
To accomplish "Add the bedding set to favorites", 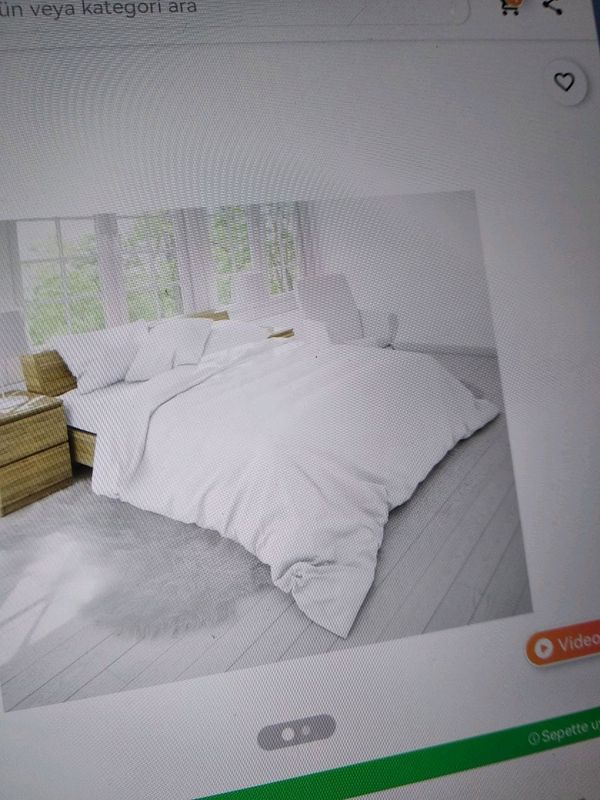I will 564,82.
